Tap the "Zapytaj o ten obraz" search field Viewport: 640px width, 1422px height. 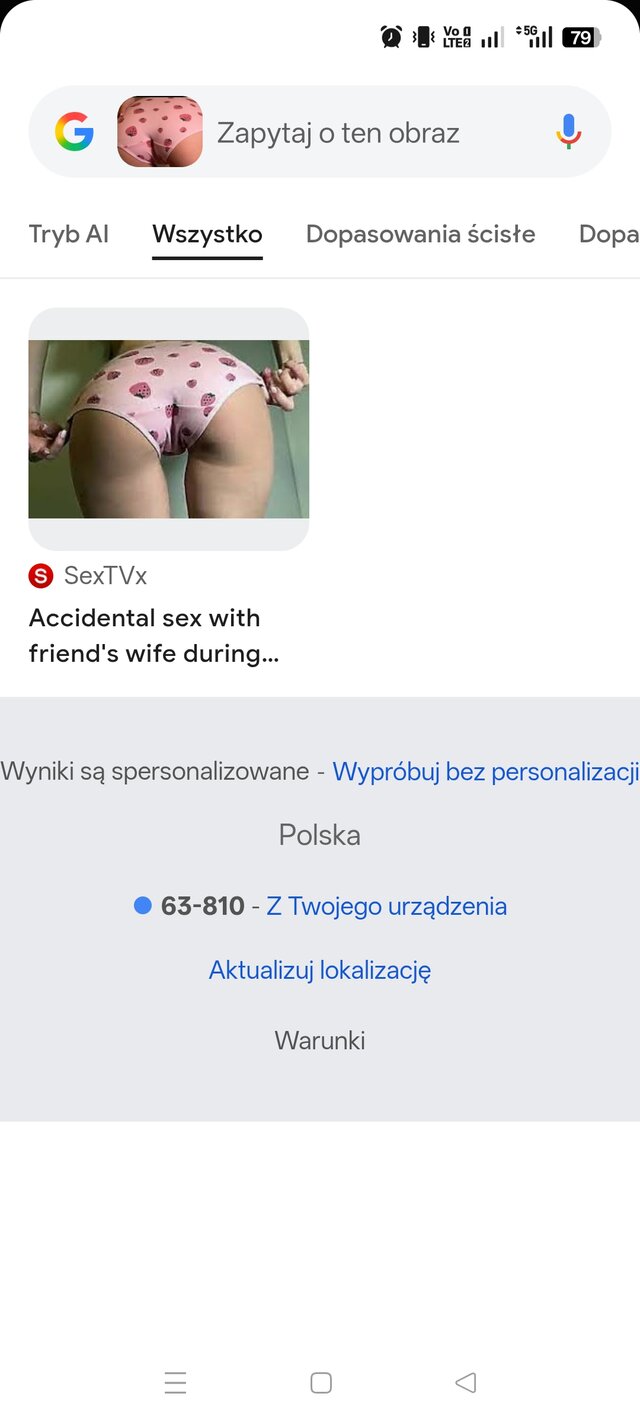(338, 133)
